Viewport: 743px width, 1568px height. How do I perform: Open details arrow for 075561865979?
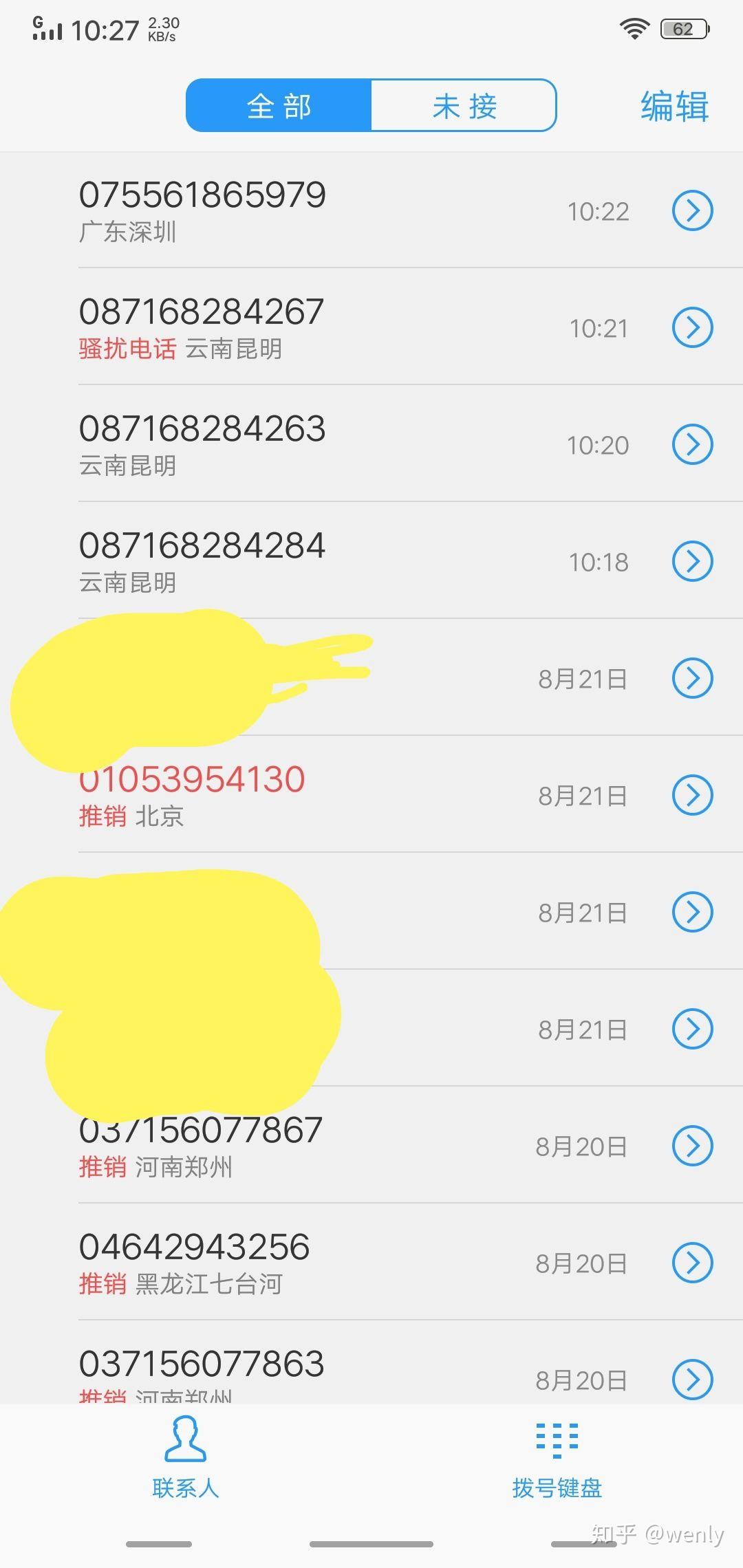(x=692, y=210)
